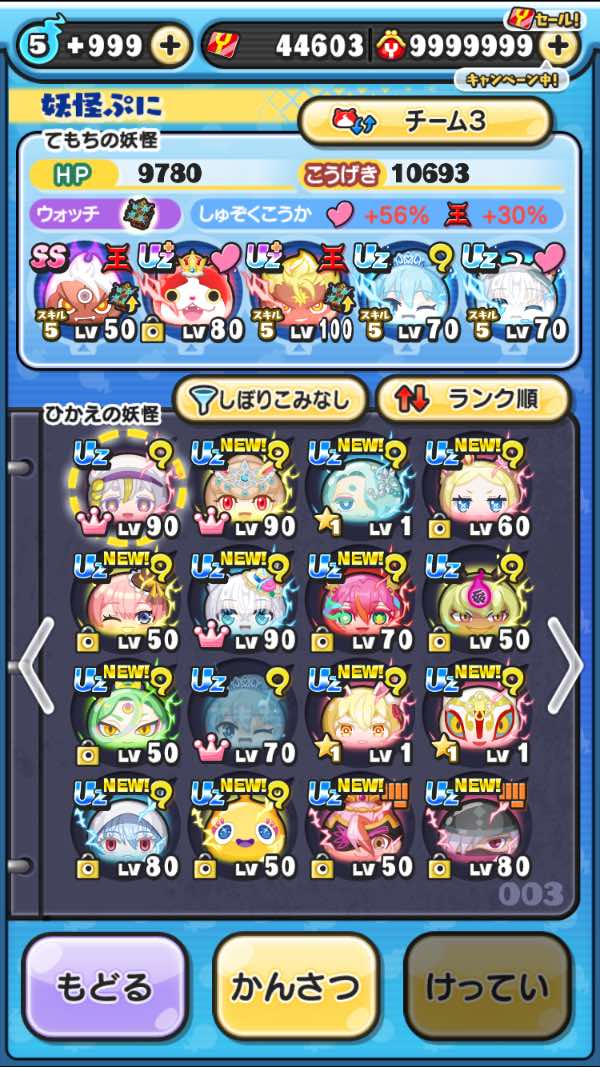Image resolution: width=600 pixels, height=1067 pixels.
Task: Open the セール sale badge
Action: point(544,18)
